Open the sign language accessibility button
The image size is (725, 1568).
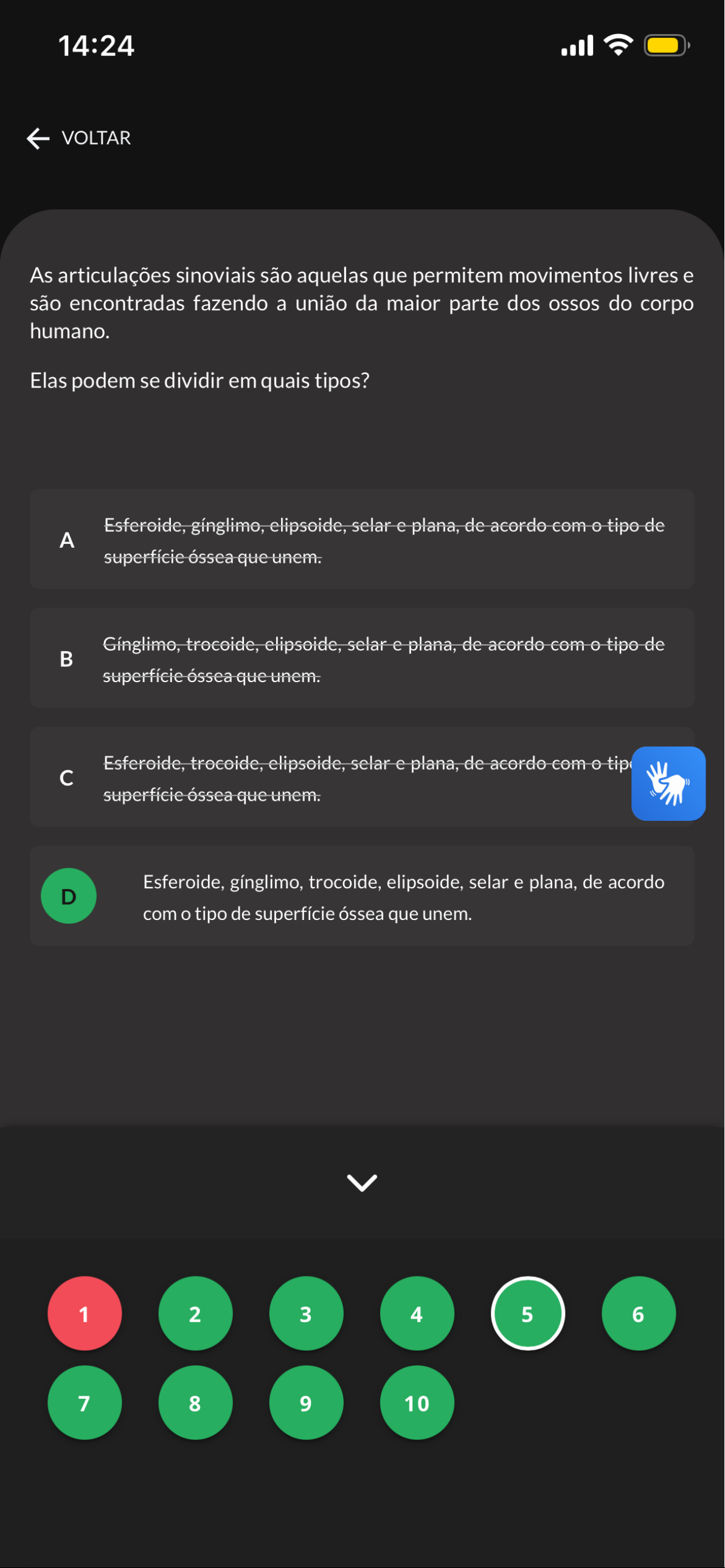(668, 784)
